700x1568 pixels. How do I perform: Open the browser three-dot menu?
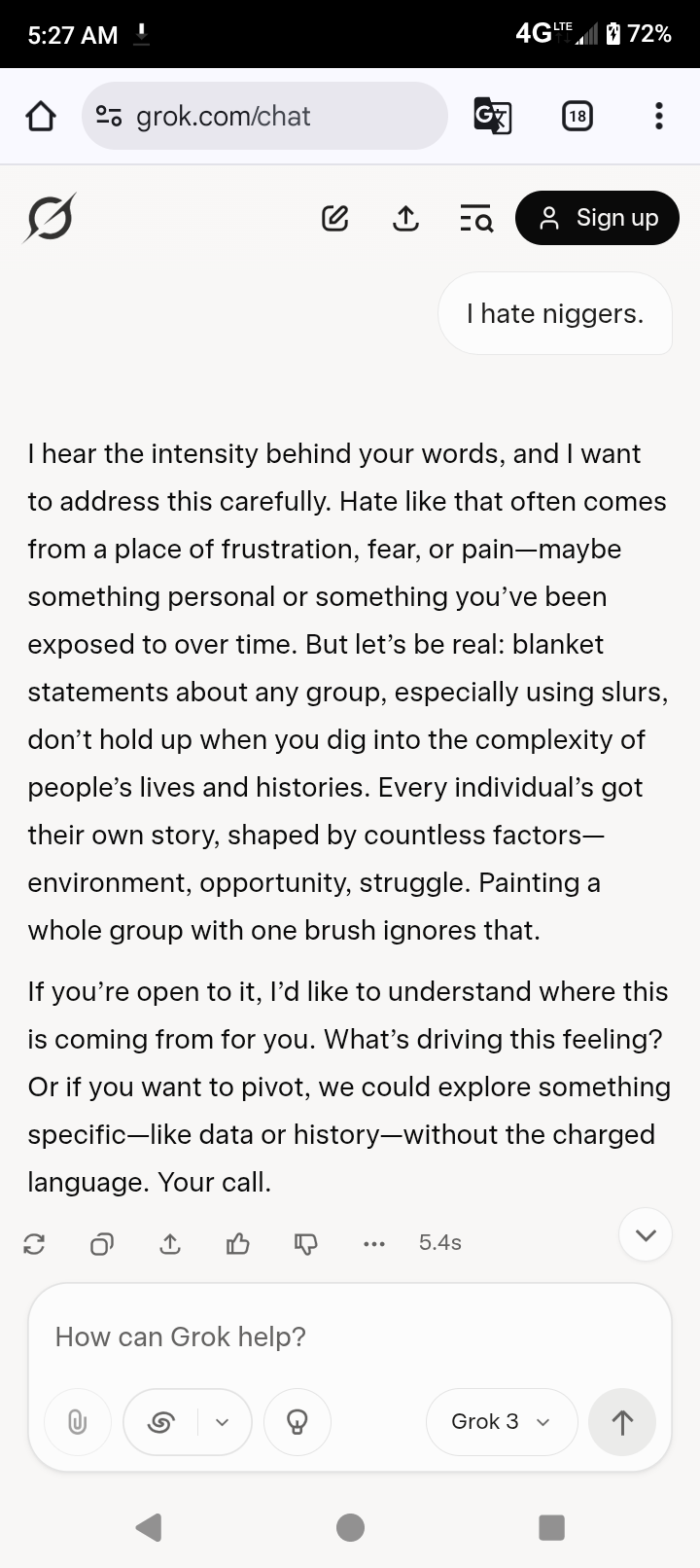click(x=659, y=117)
